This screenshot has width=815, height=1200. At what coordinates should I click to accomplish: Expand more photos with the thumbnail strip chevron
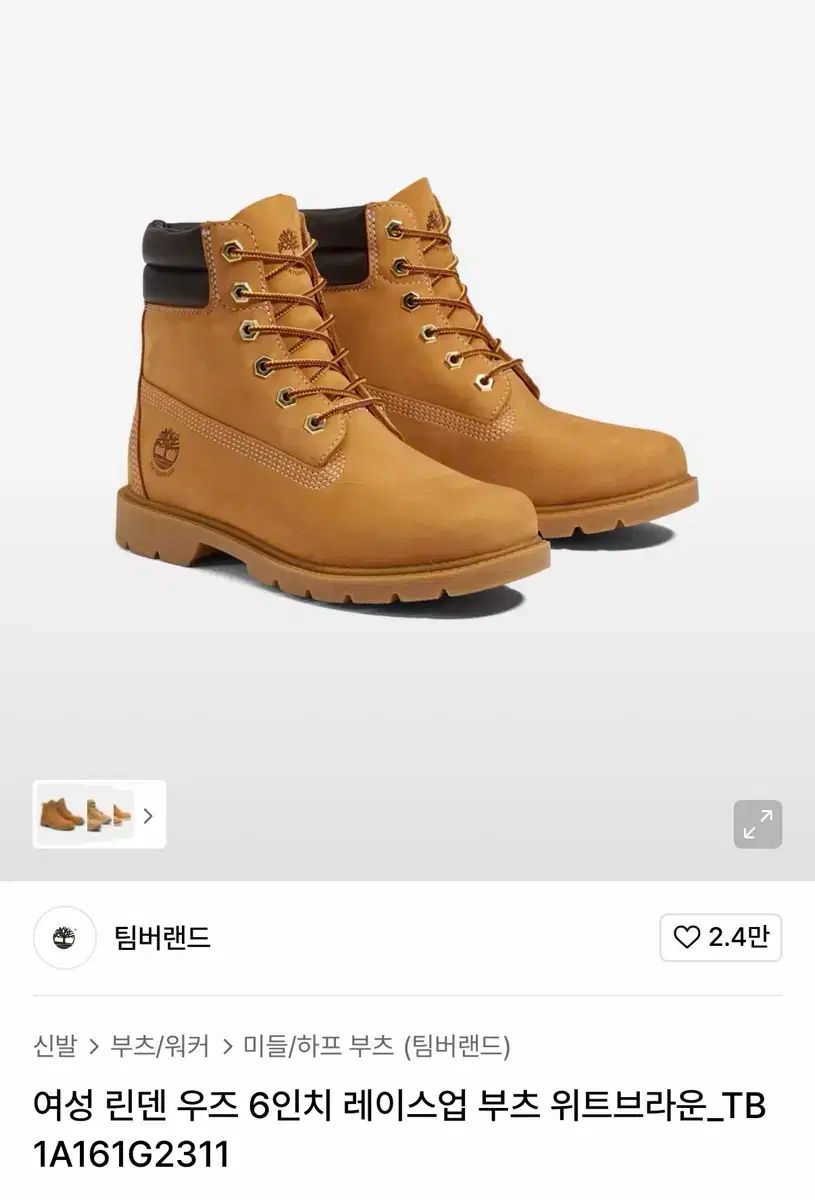[x=148, y=817]
